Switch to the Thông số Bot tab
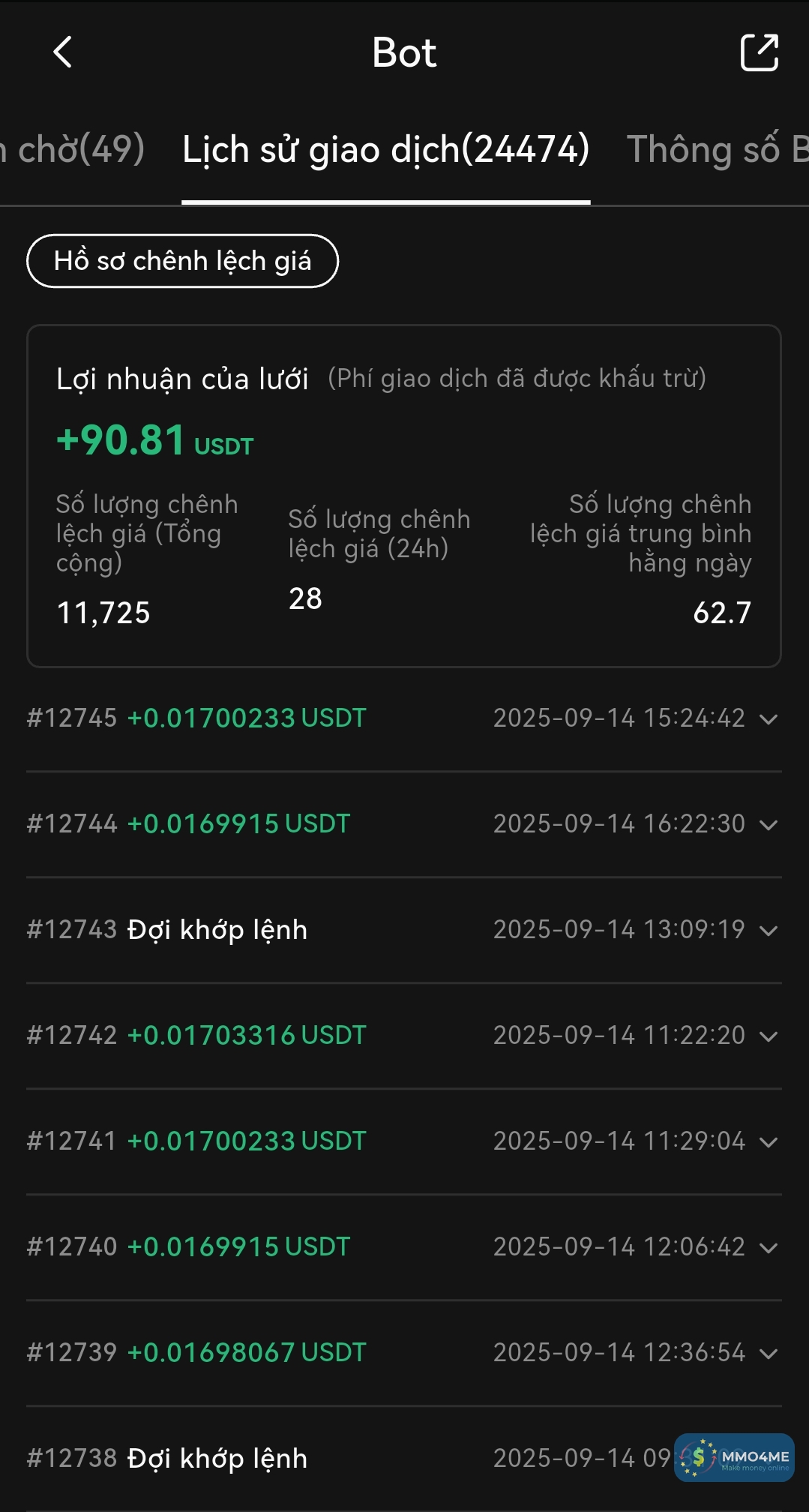This screenshot has width=809, height=1512. click(717, 149)
